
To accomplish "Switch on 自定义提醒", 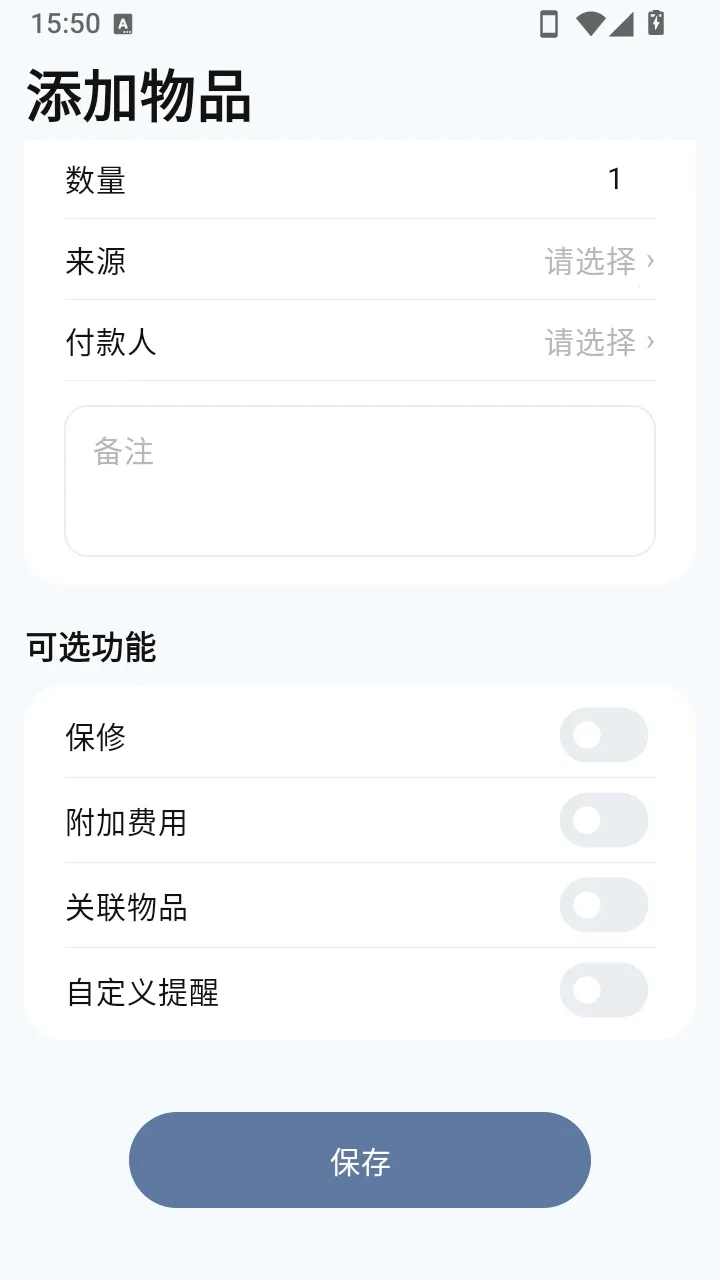I will (604, 991).
